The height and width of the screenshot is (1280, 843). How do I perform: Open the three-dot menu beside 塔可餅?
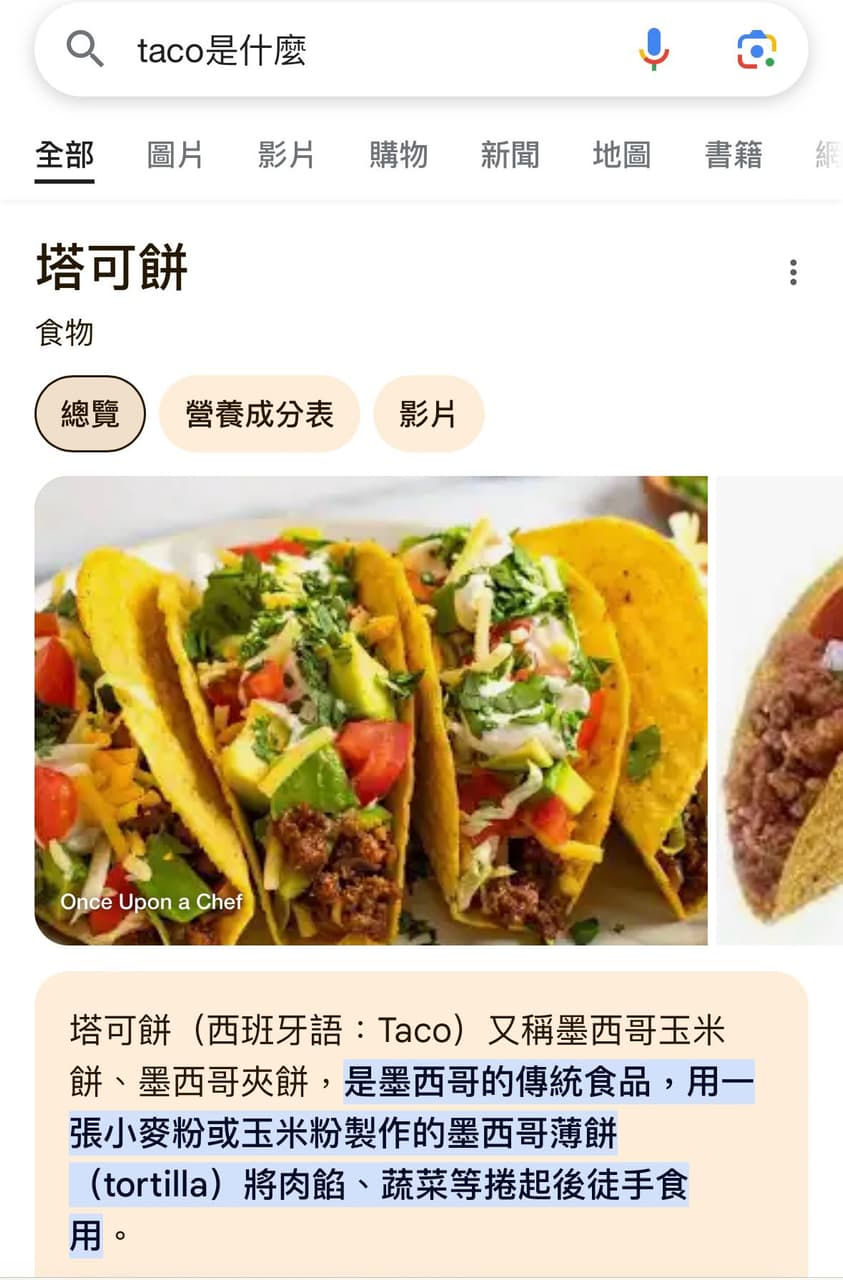(x=793, y=272)
